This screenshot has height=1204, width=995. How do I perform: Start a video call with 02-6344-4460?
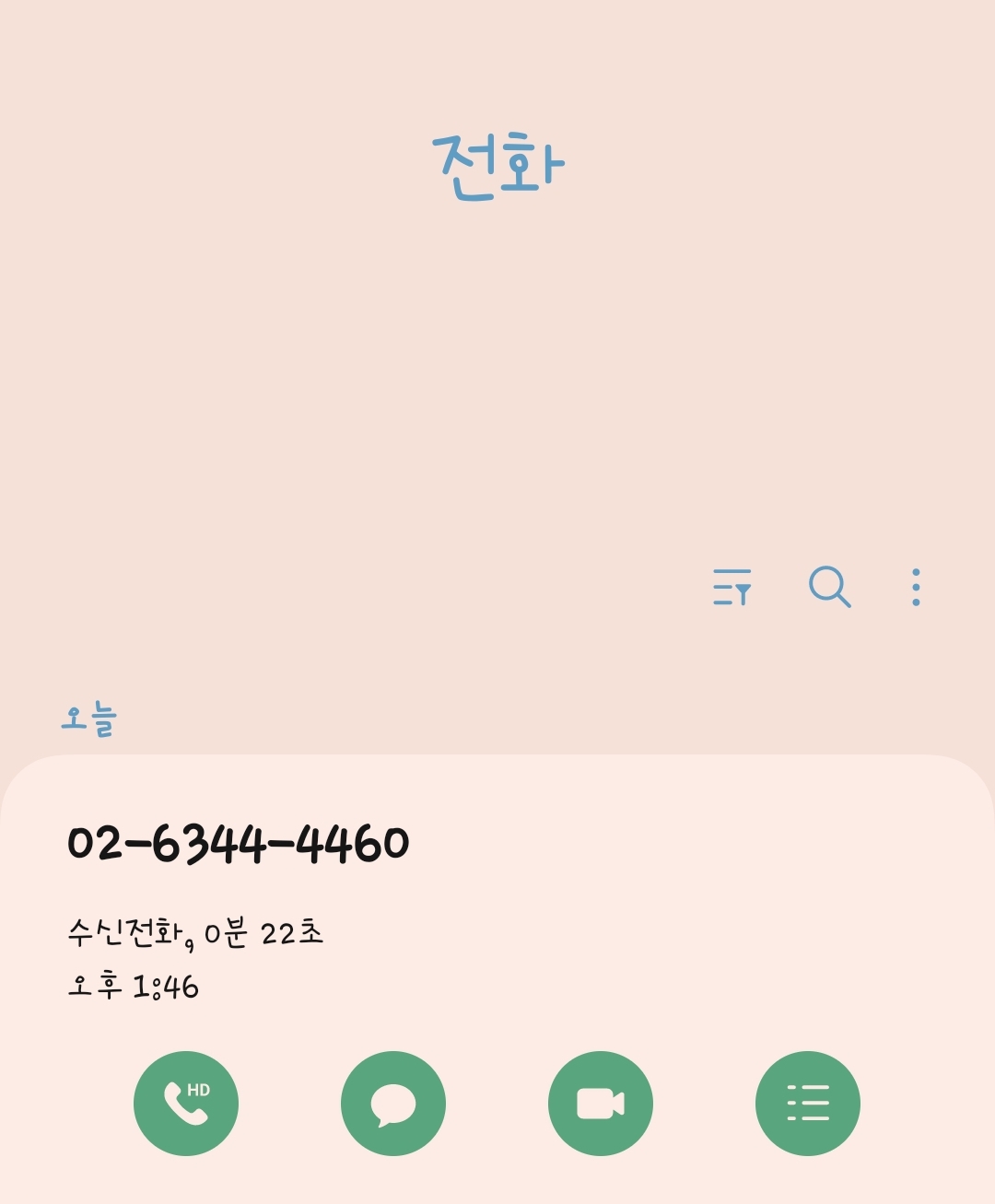pos(599,1103)
